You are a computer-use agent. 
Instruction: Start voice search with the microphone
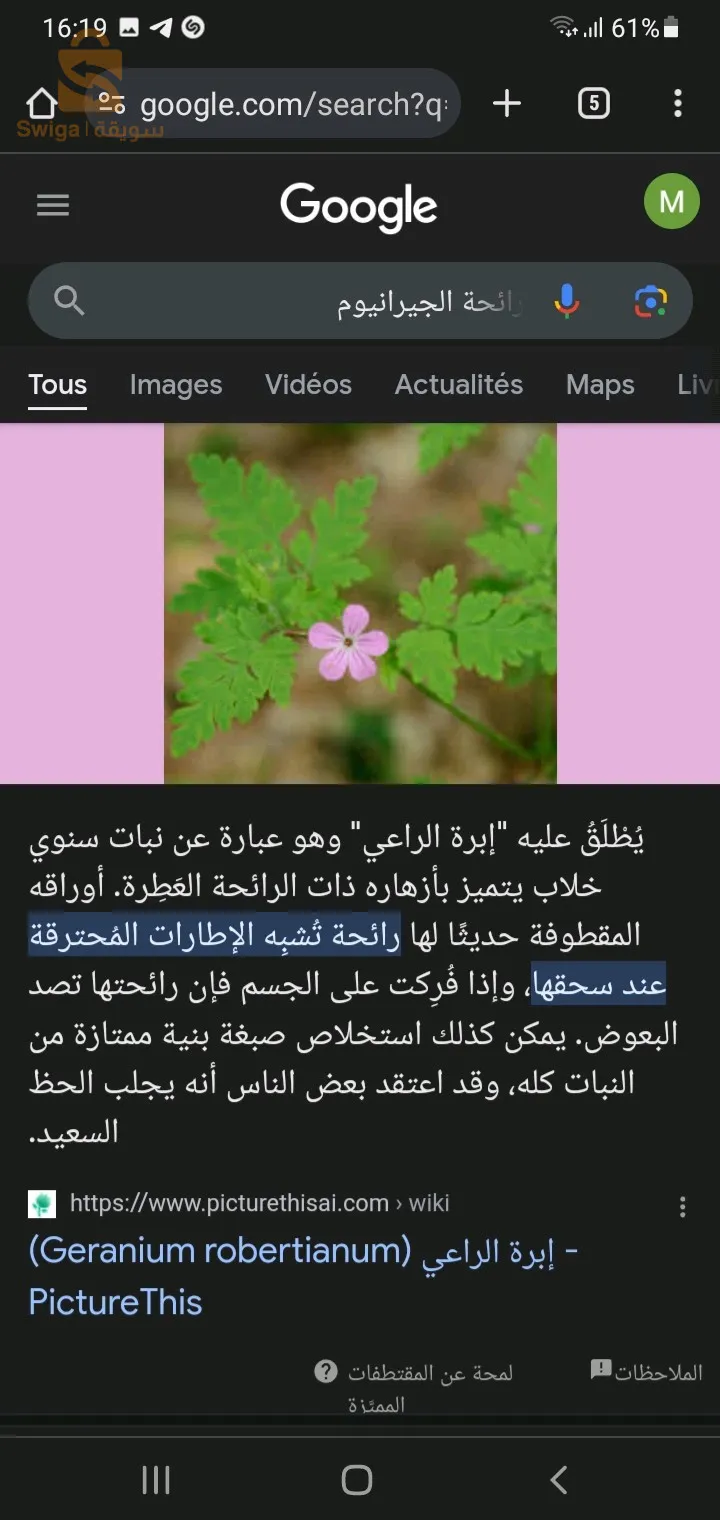(x=567, y=301)
